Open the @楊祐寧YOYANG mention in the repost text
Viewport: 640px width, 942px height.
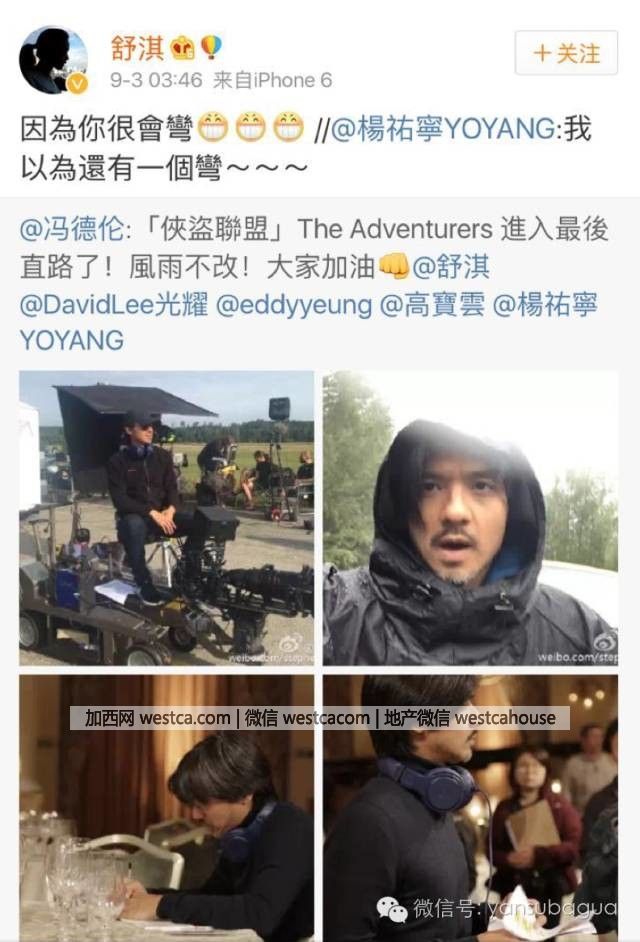pos(442,129)
